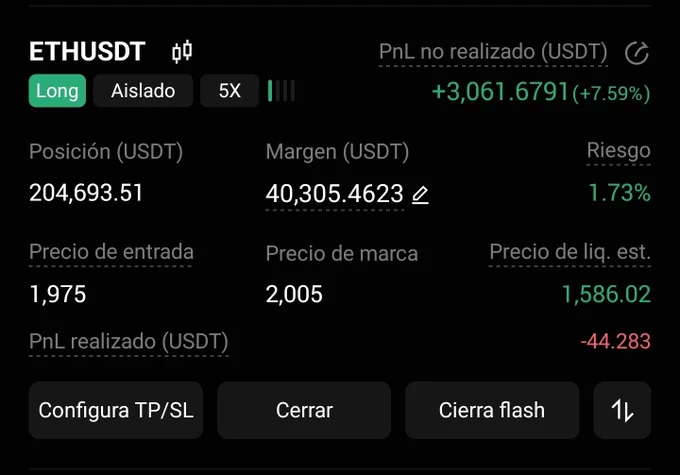View Precio de liq. est. details
The width and height of the screenshot is (680, 475).
tap(570, 252)
